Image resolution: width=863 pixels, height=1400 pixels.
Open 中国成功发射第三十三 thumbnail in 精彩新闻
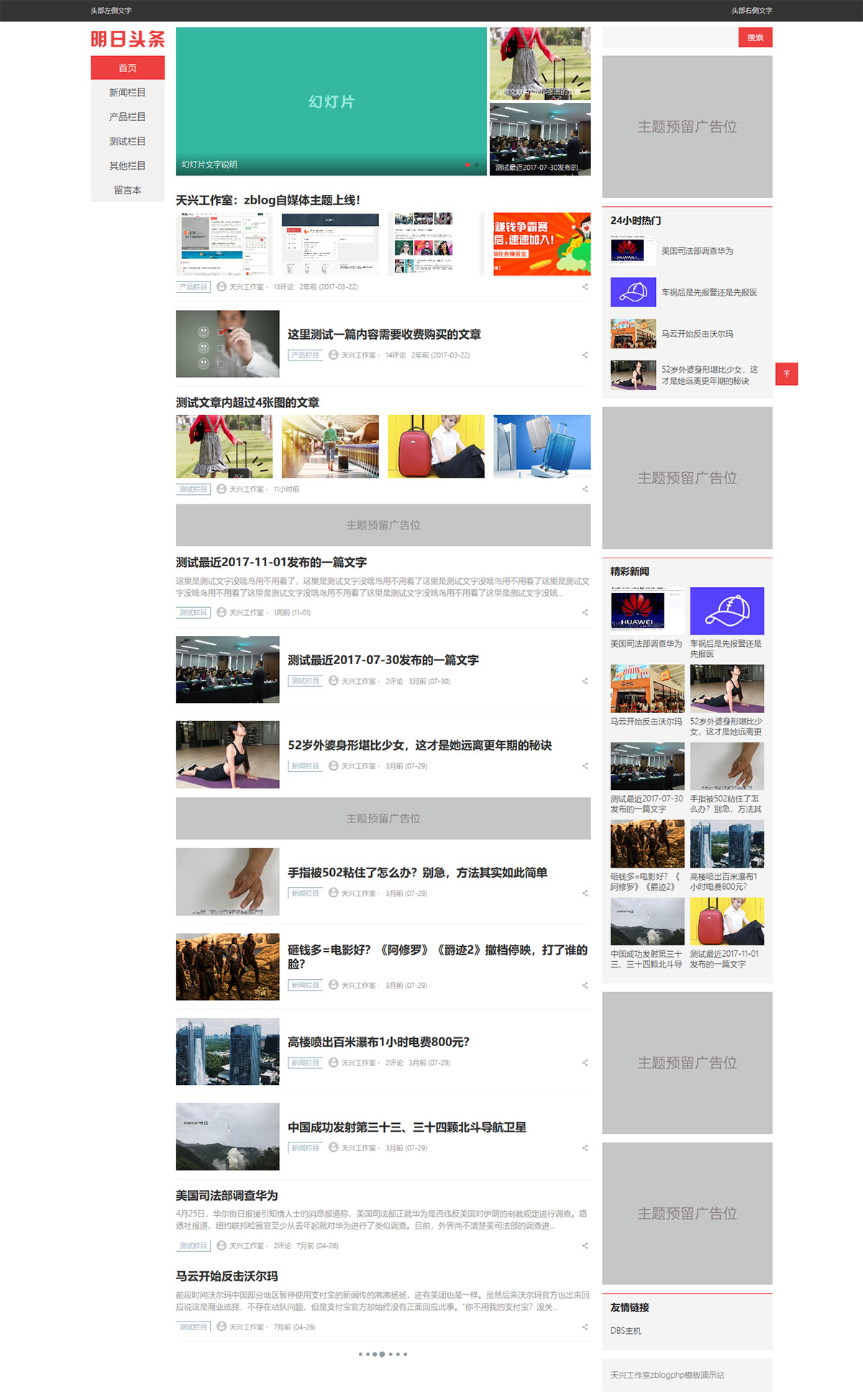point(647,922)
